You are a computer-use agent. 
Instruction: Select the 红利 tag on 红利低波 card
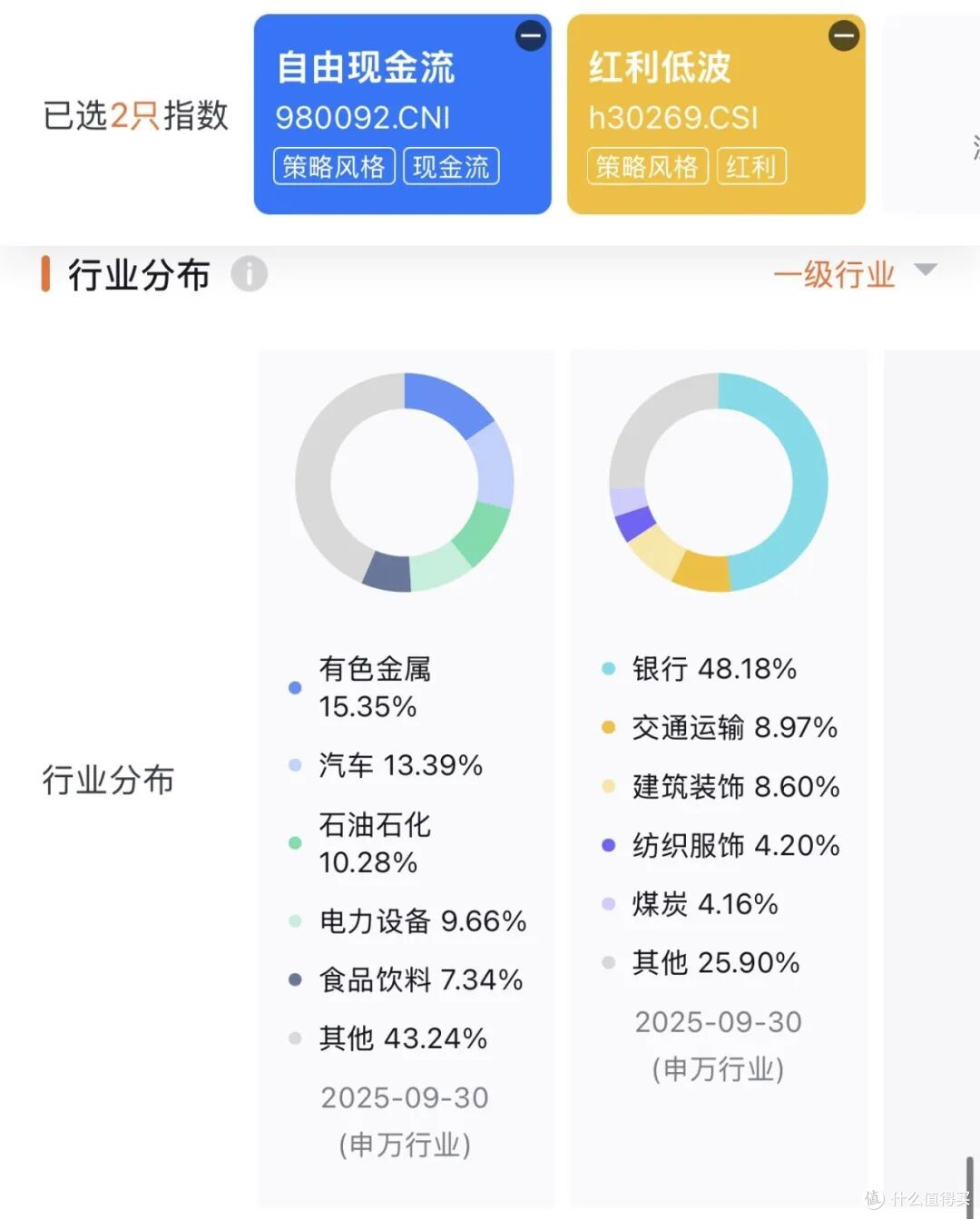point(751,167)
